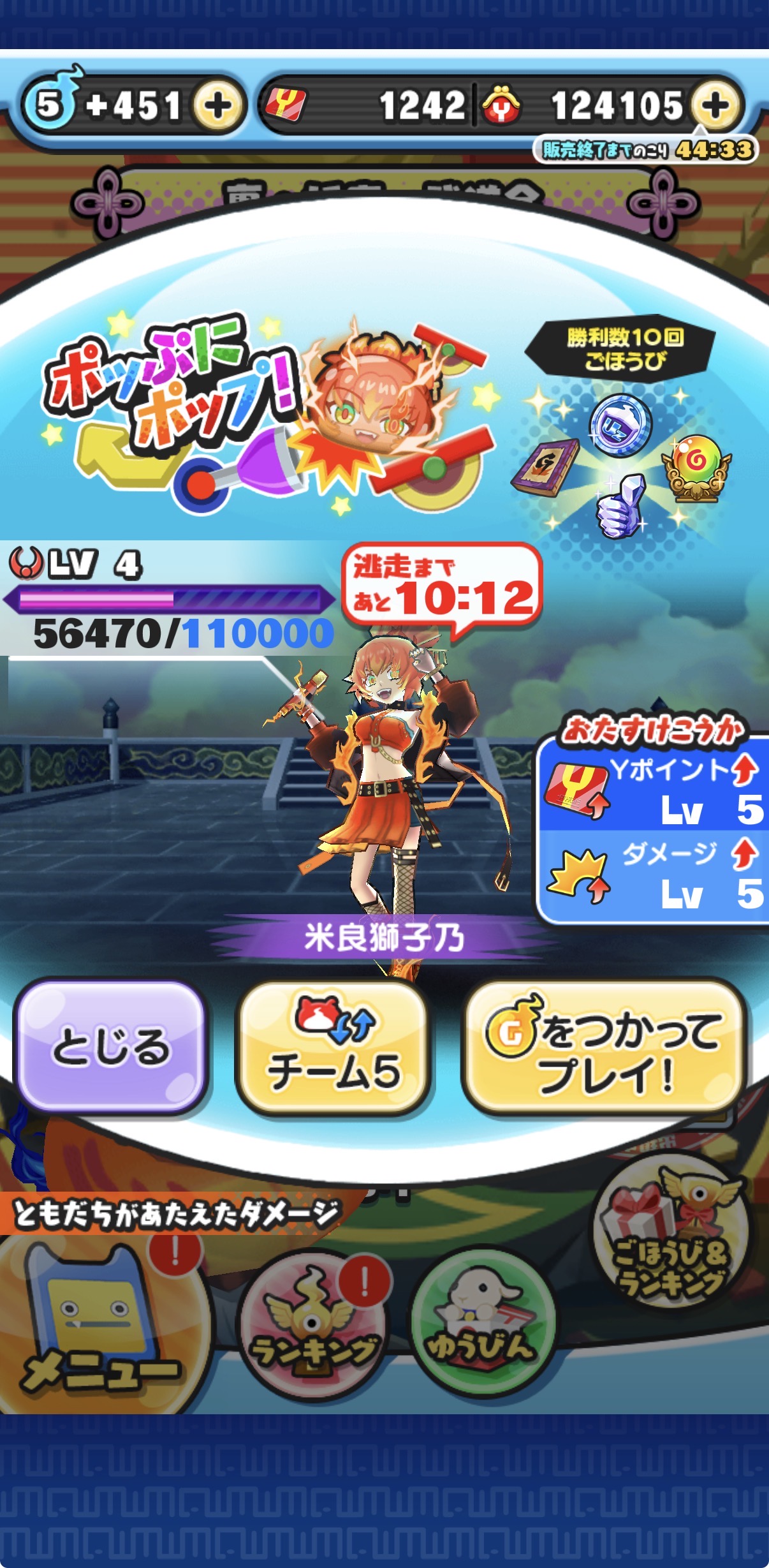Close the dialog with とじる button
Screen dimensions: 769x1568
110,1047
